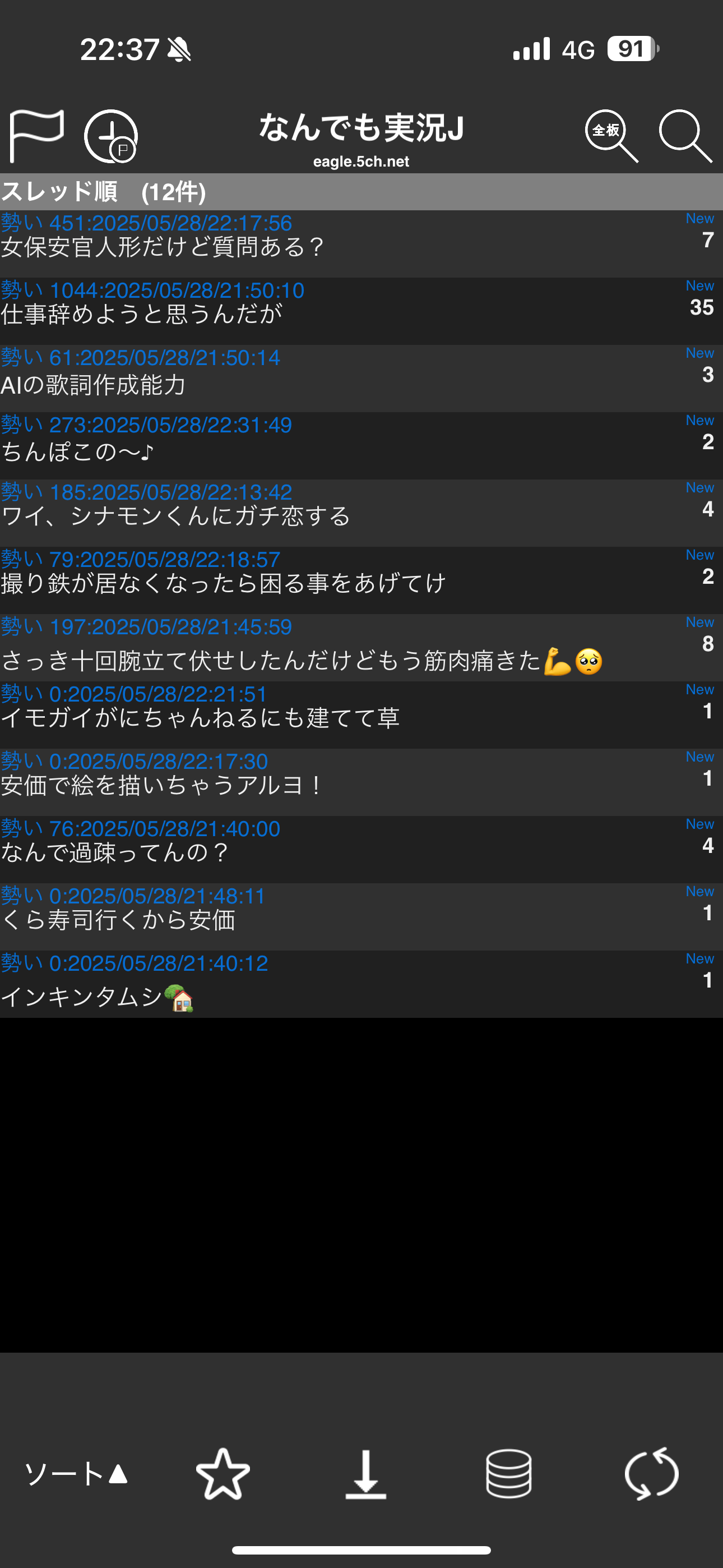Open thread イモガイがにちゃんねるにも建てて草
723x1568 pixels.
(x=361, y=715)
